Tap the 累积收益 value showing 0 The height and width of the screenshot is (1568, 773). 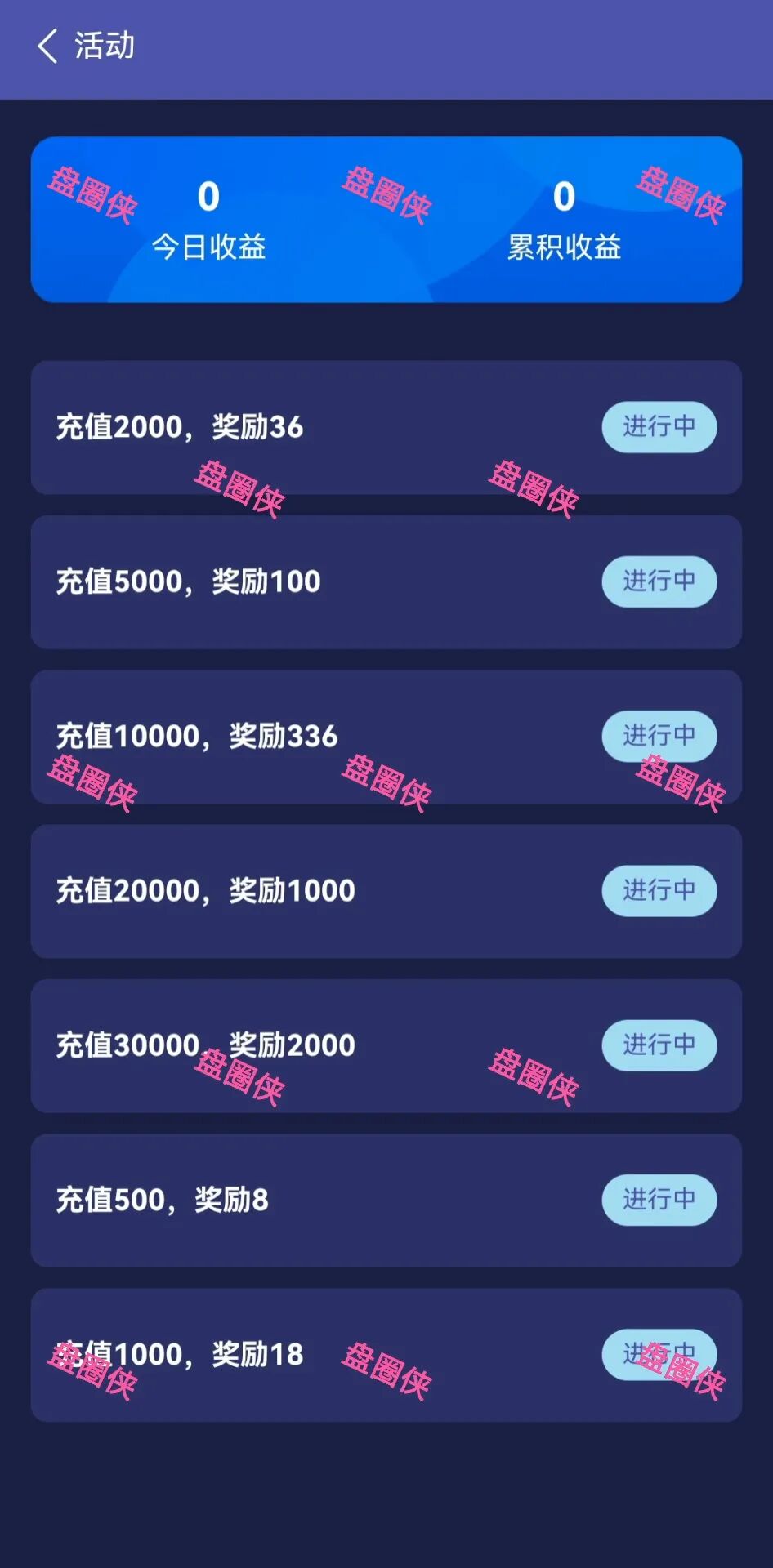coord(564,196)
